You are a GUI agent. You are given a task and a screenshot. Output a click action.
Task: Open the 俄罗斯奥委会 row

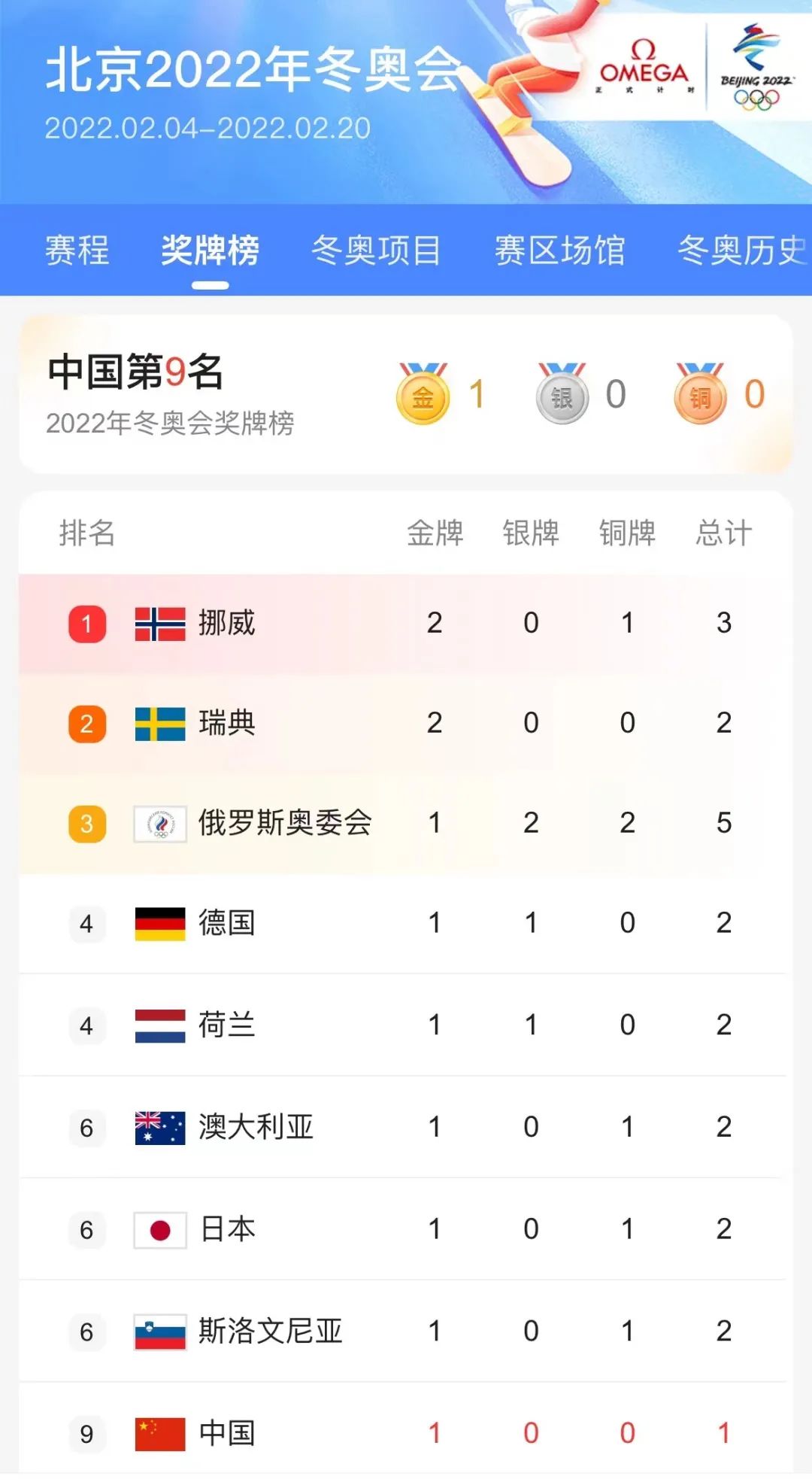406,824
